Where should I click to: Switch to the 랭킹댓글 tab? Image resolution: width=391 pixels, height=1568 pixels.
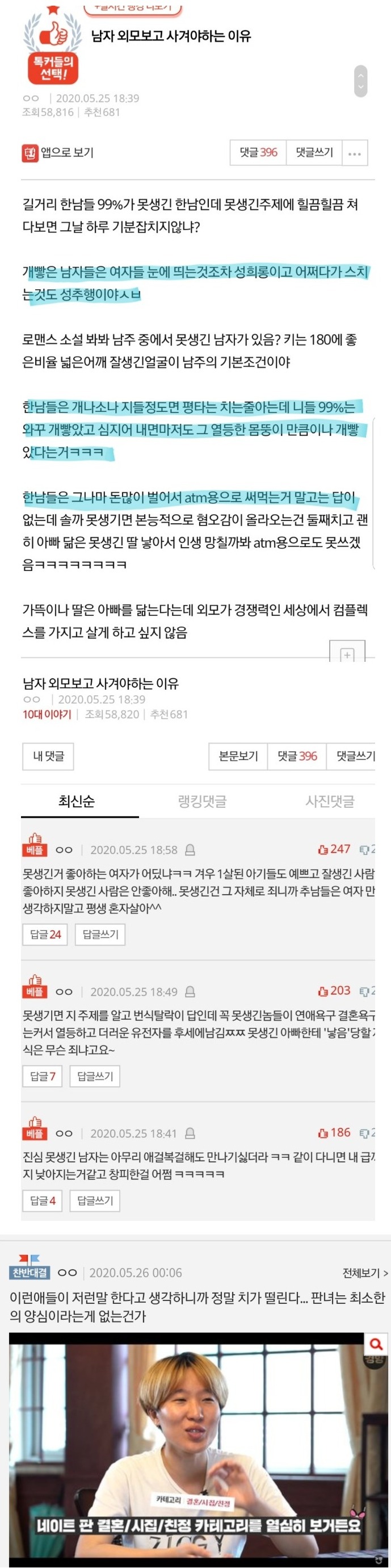click(x=202, y=801)
